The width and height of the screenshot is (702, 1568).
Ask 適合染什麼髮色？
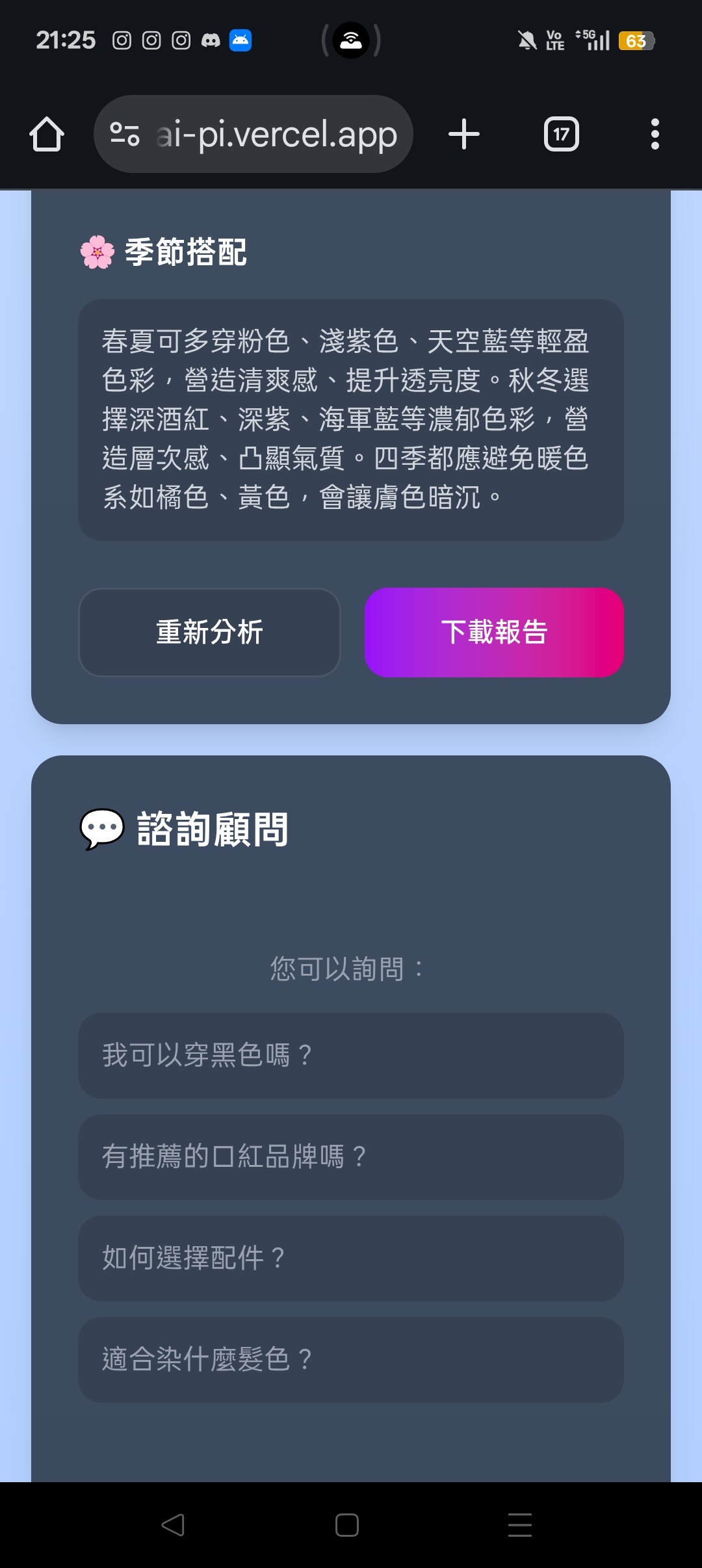(350, 1359)
